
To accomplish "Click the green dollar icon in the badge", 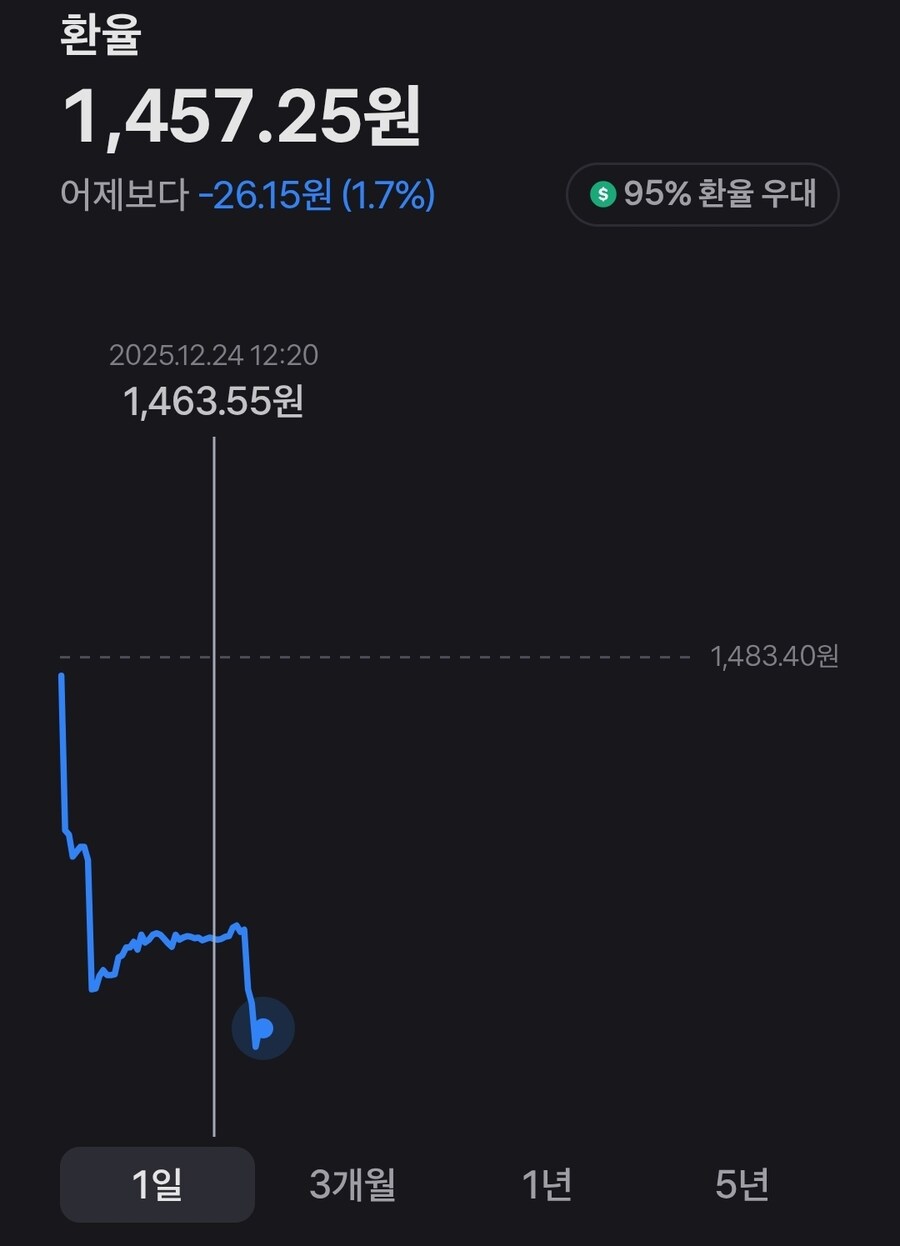I will [604, 195].
